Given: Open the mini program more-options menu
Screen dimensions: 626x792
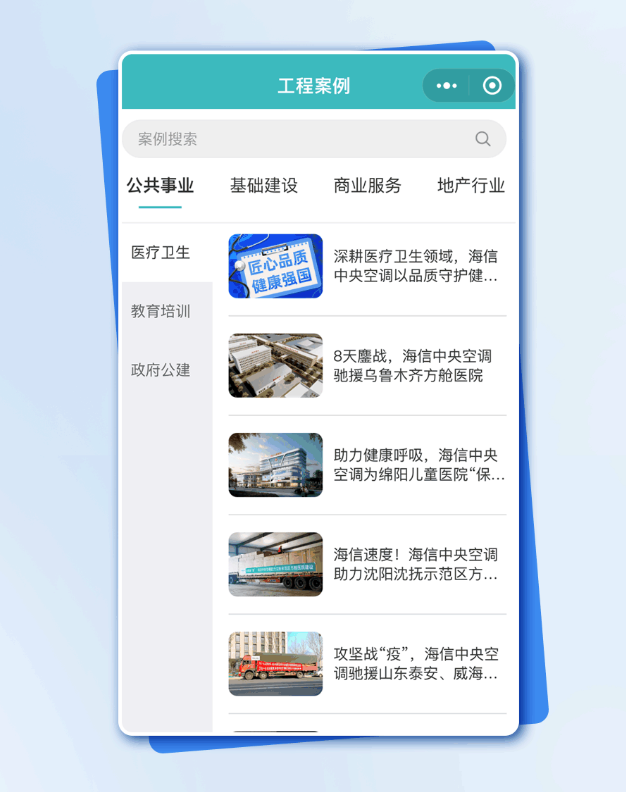Looking at the screenshot, I should pos(447,86).
